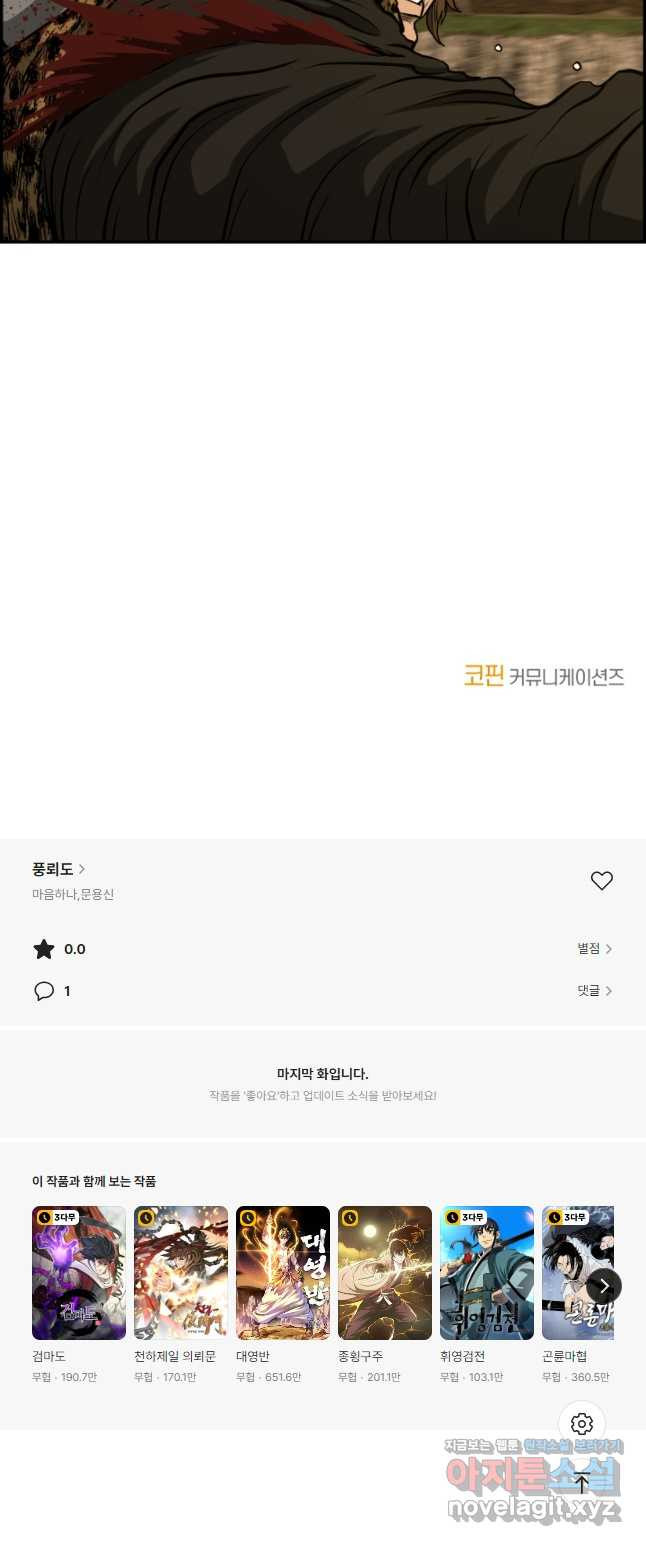
Task: Open the 종횡구주 webtoon card
Action: coord(385,1273)
